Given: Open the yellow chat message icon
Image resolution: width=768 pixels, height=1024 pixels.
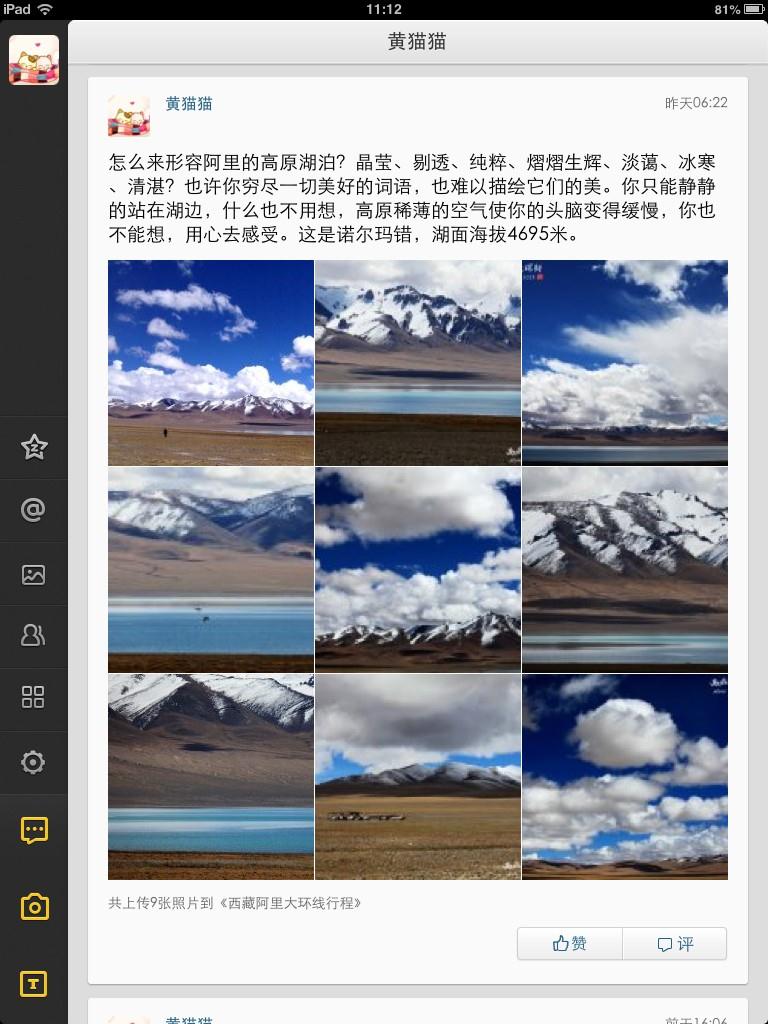Looking at the screenshot, I should [x=34, y=830].
